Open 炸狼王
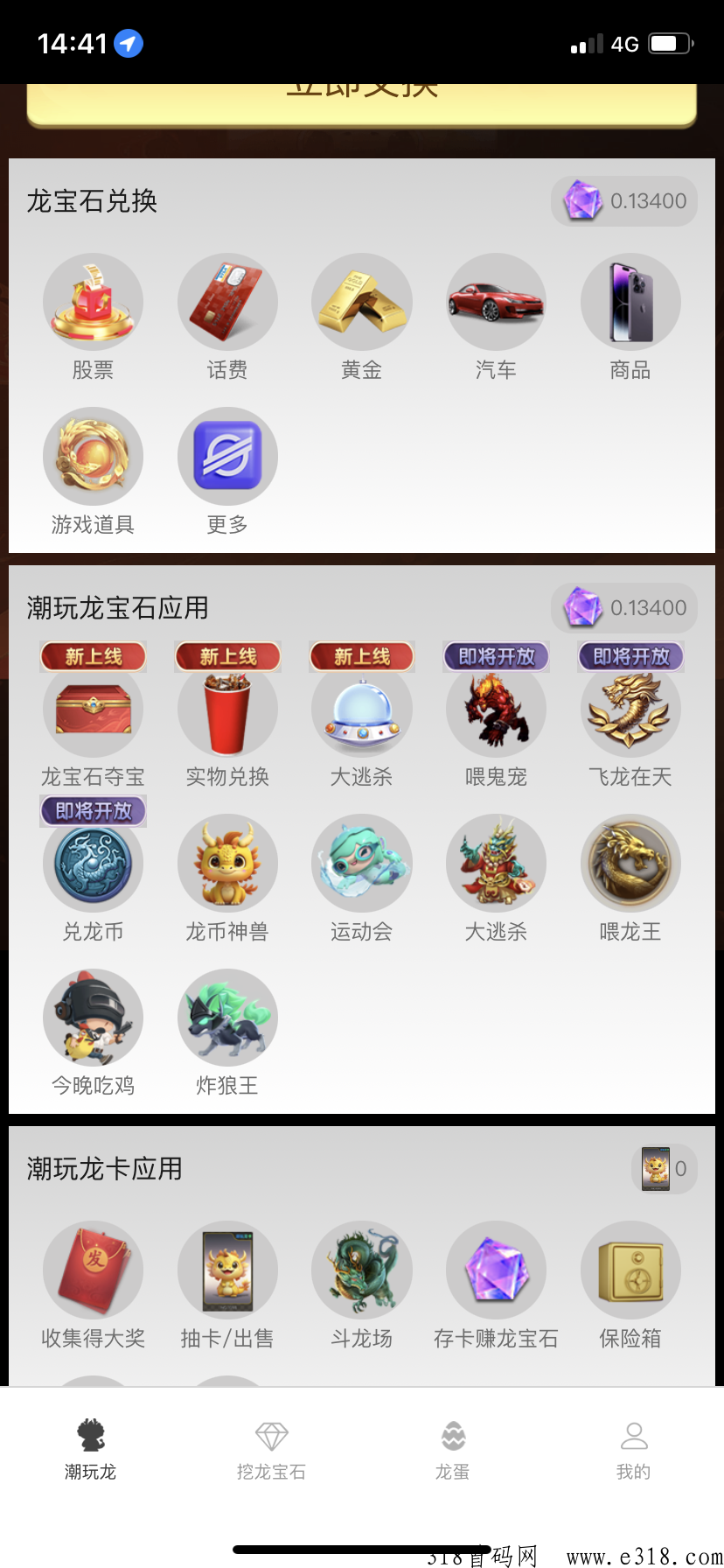 click(x=227, y=1032)
